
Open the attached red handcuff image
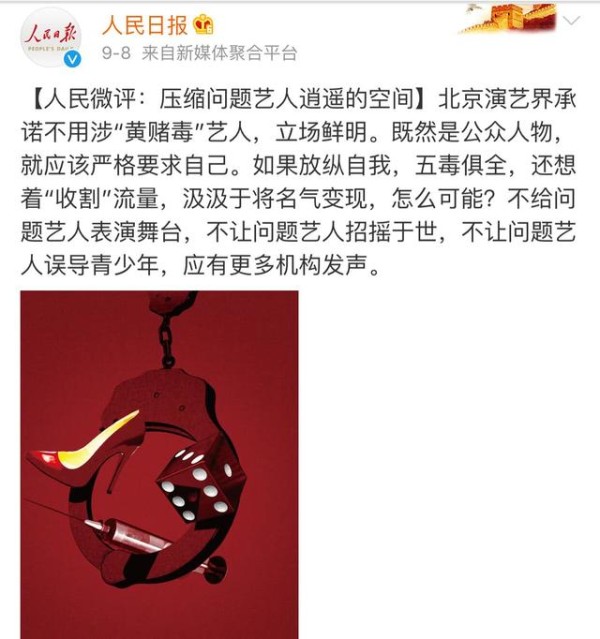point(159,464)
